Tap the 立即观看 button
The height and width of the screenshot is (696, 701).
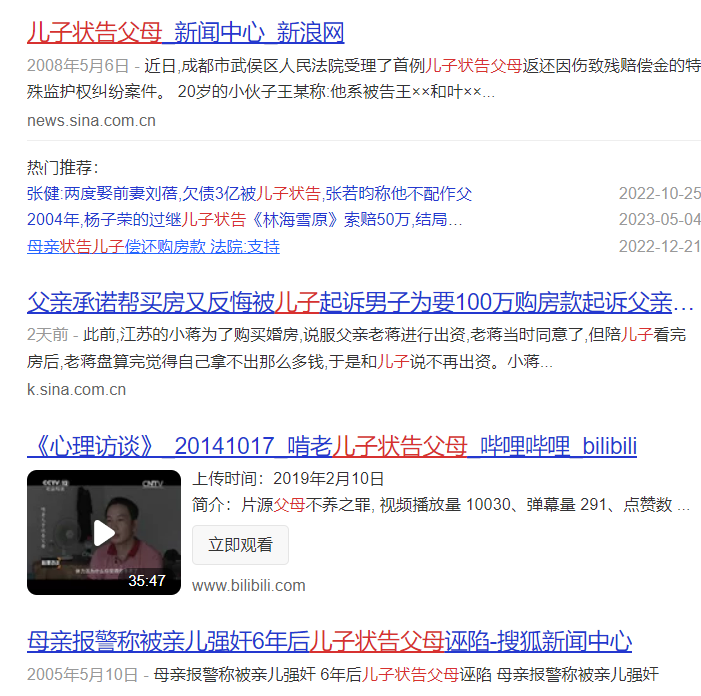pyautogui.click(x=240, y=545)
